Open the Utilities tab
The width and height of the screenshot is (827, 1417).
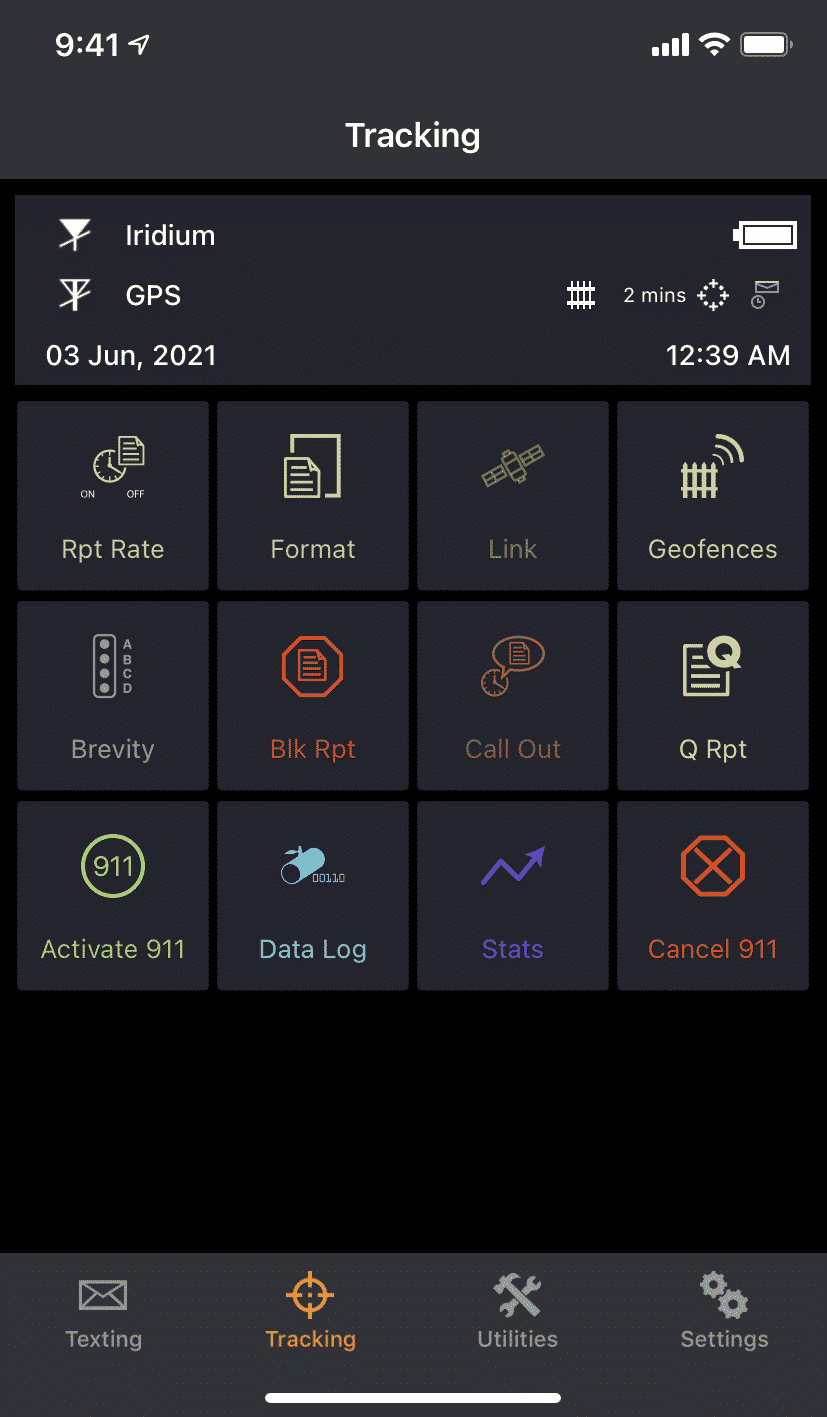coord(516,1310)
